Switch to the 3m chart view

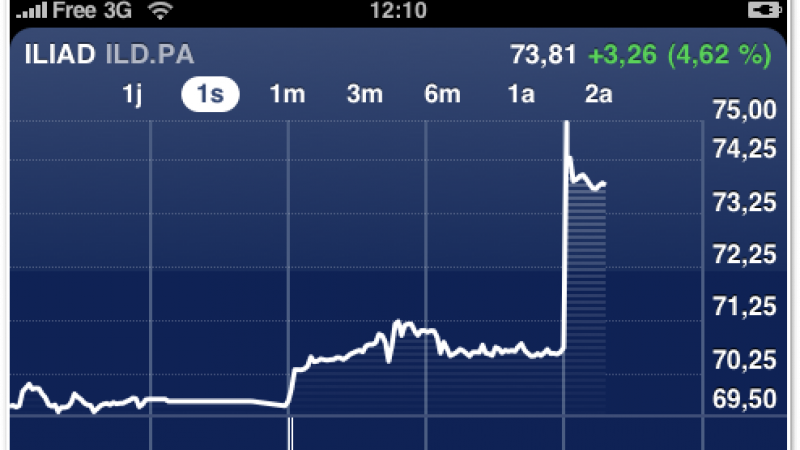pos(365,95)
